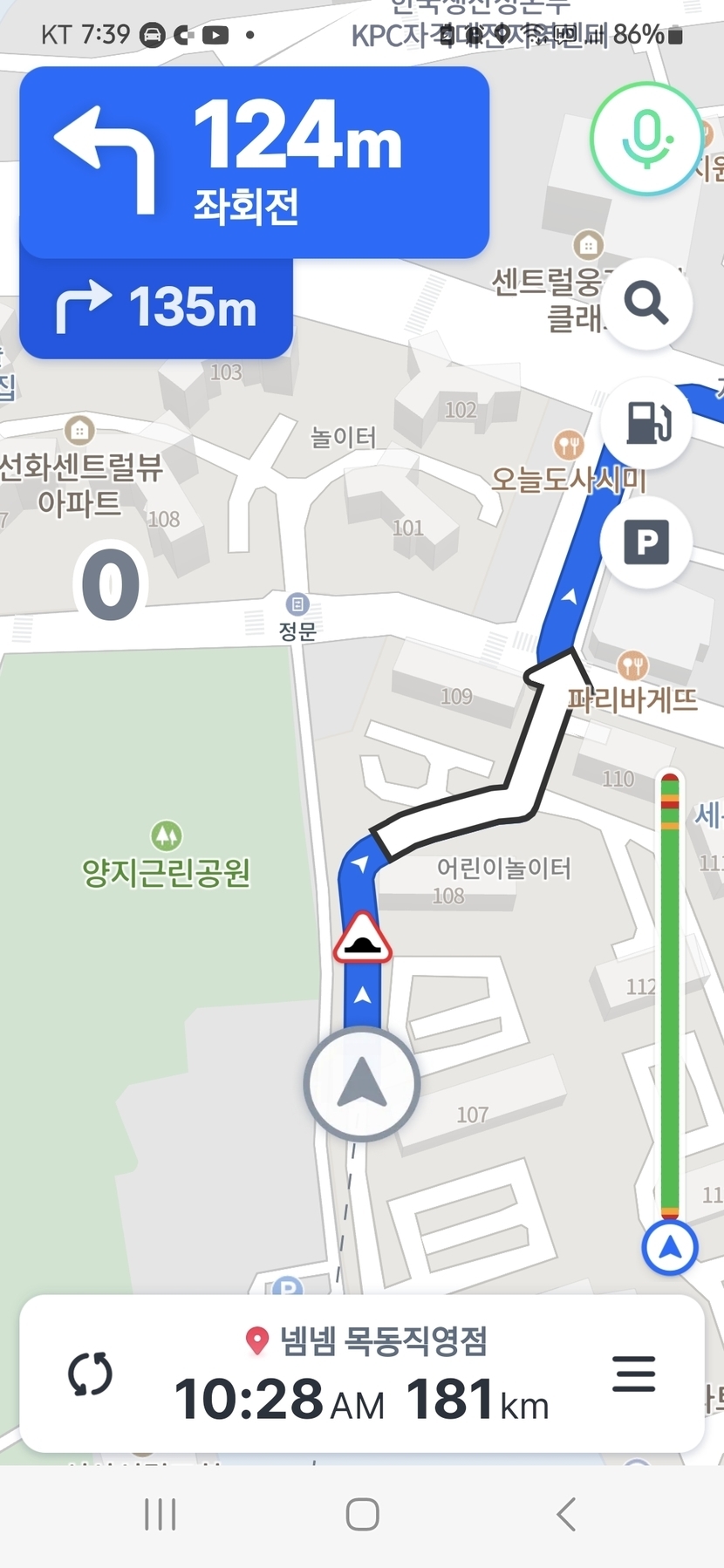
Task: Open the navigation hamburger menu
Action: [x=634, y=1374]
